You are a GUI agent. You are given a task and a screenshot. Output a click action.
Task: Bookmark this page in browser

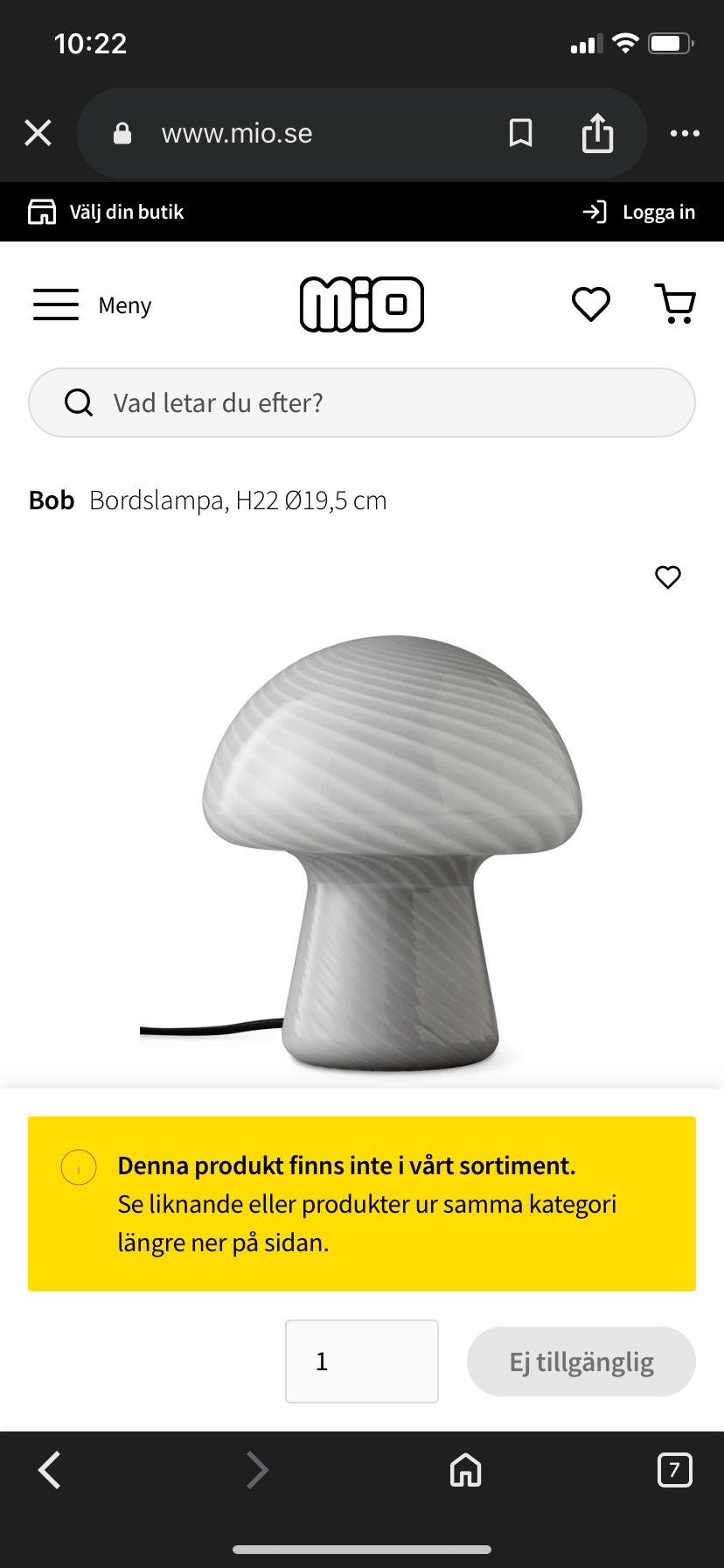(520, 134)
